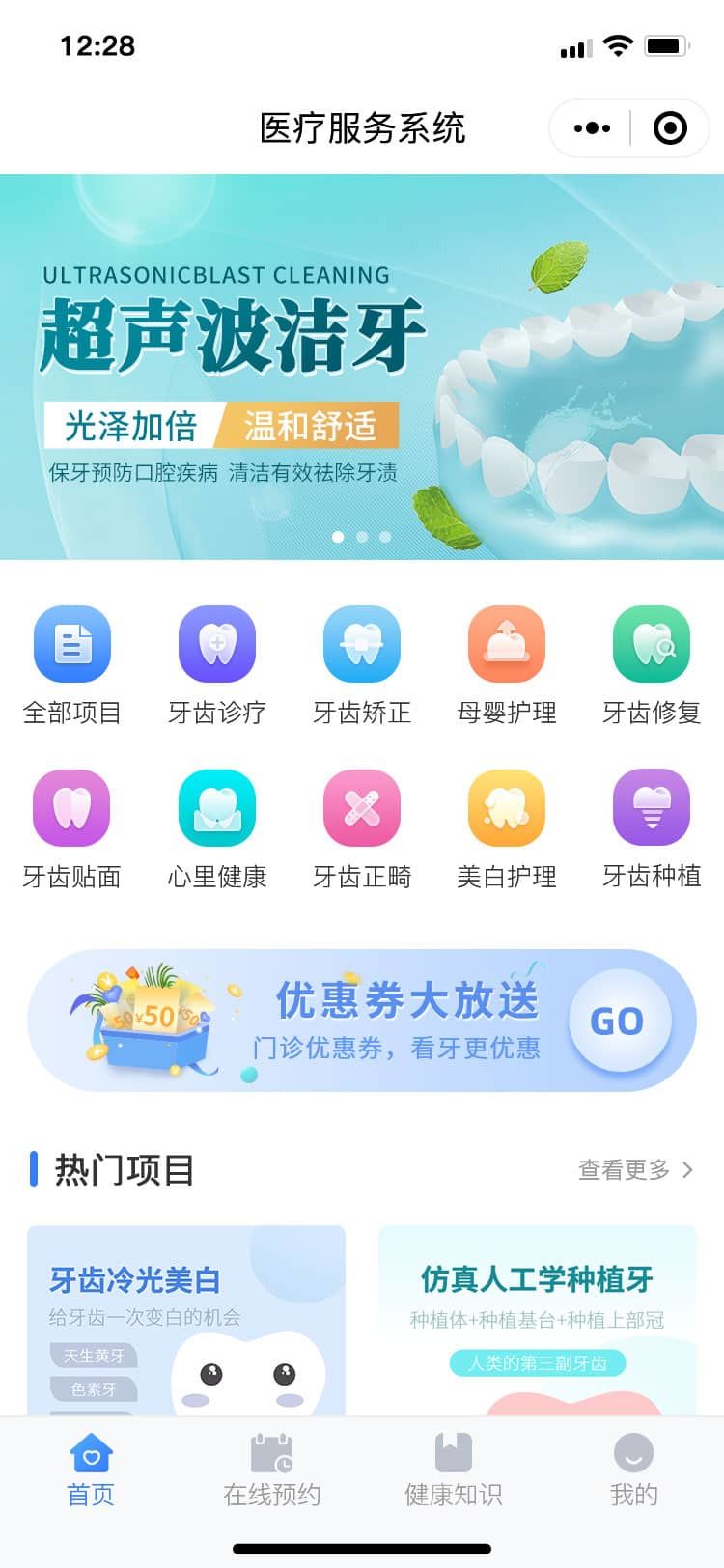
Task: Close the mini program with the circle icon
Action: click(670, 127)
